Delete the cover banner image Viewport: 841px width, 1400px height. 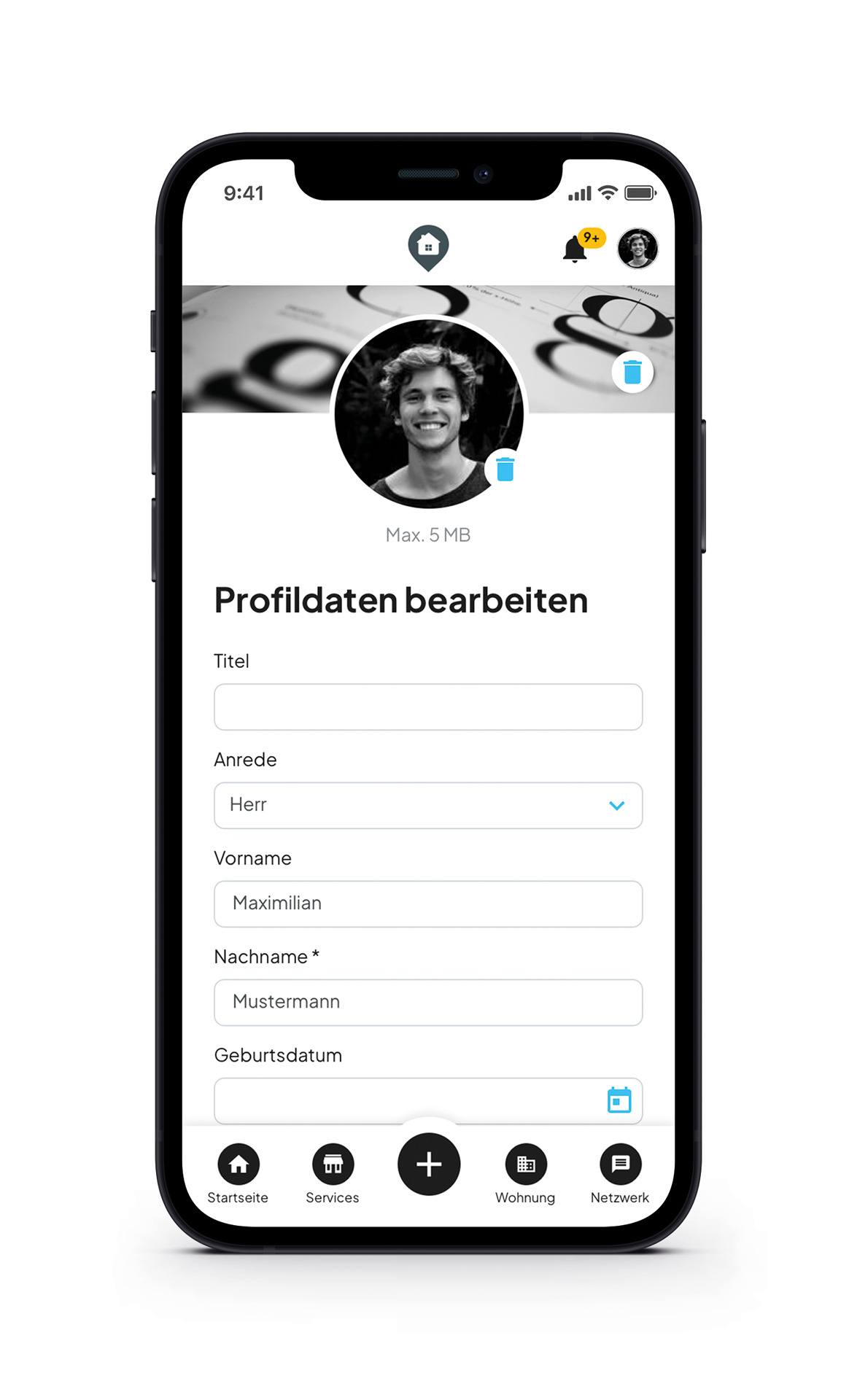[632, 372]
